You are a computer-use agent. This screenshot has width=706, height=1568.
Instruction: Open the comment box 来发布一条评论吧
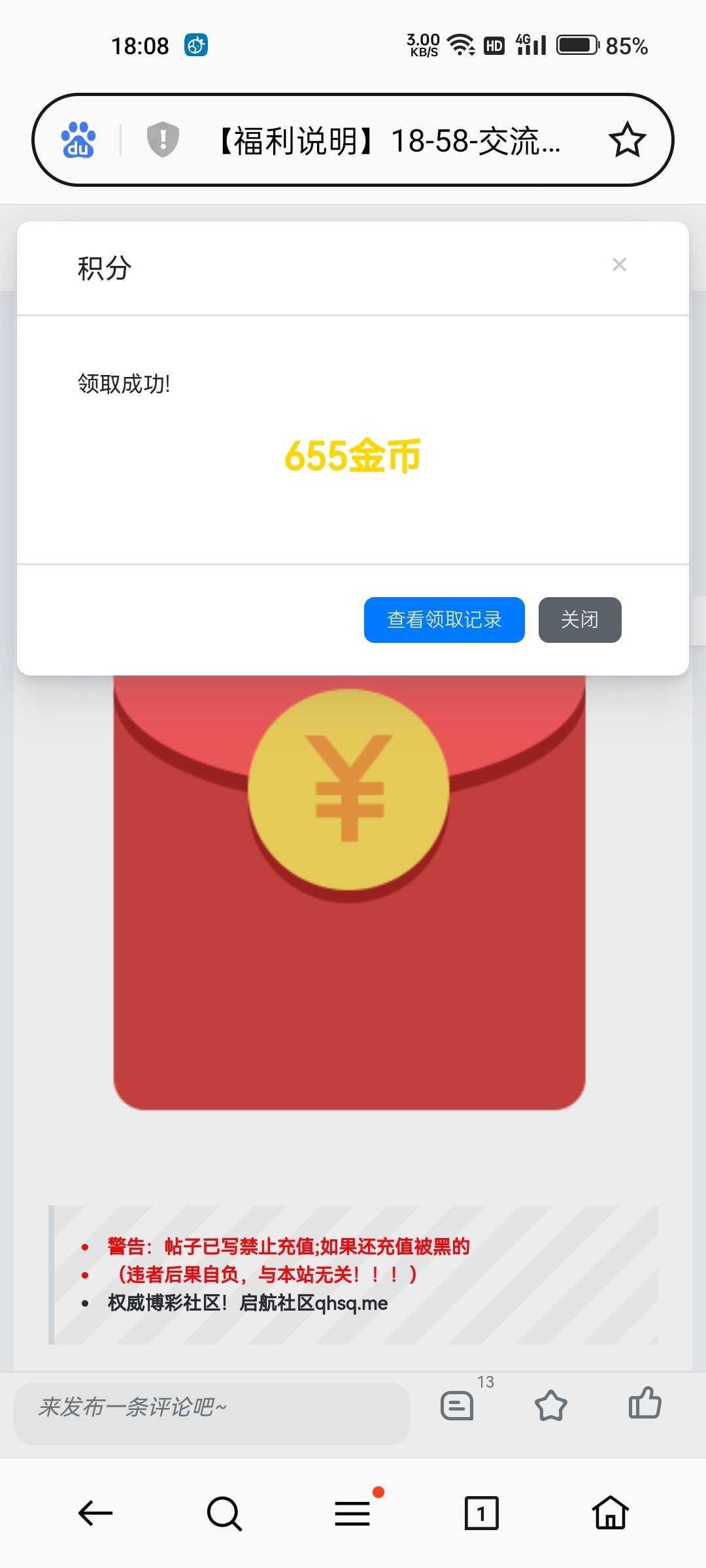click(x=212, y=1407)
